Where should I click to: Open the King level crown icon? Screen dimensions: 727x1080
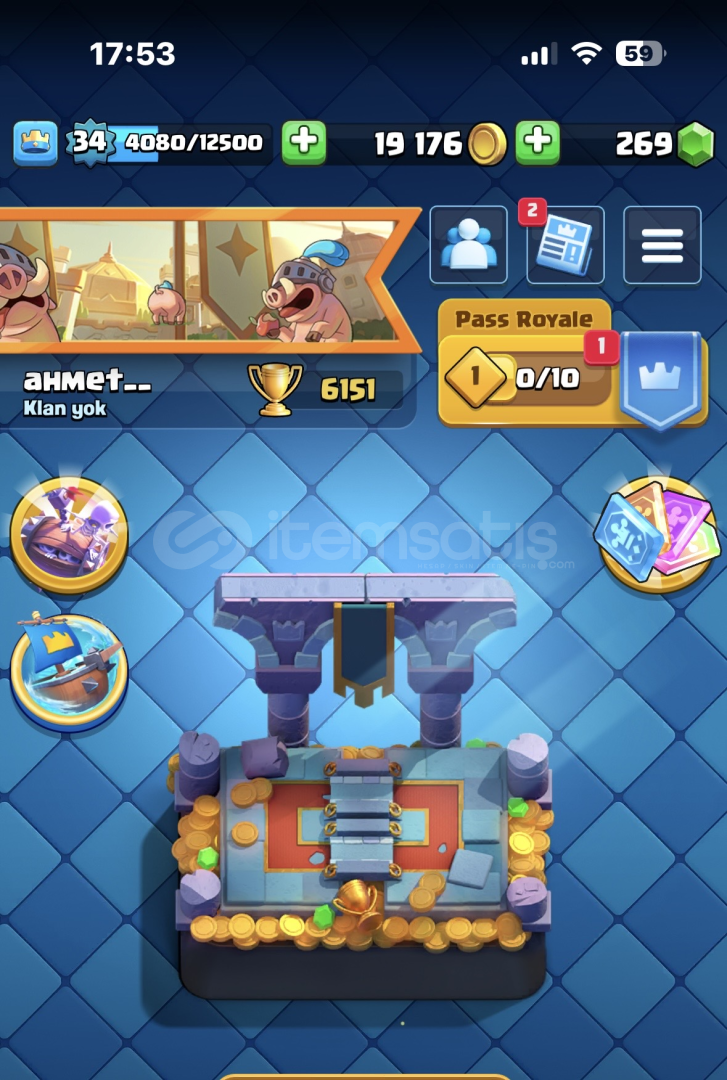34,144
